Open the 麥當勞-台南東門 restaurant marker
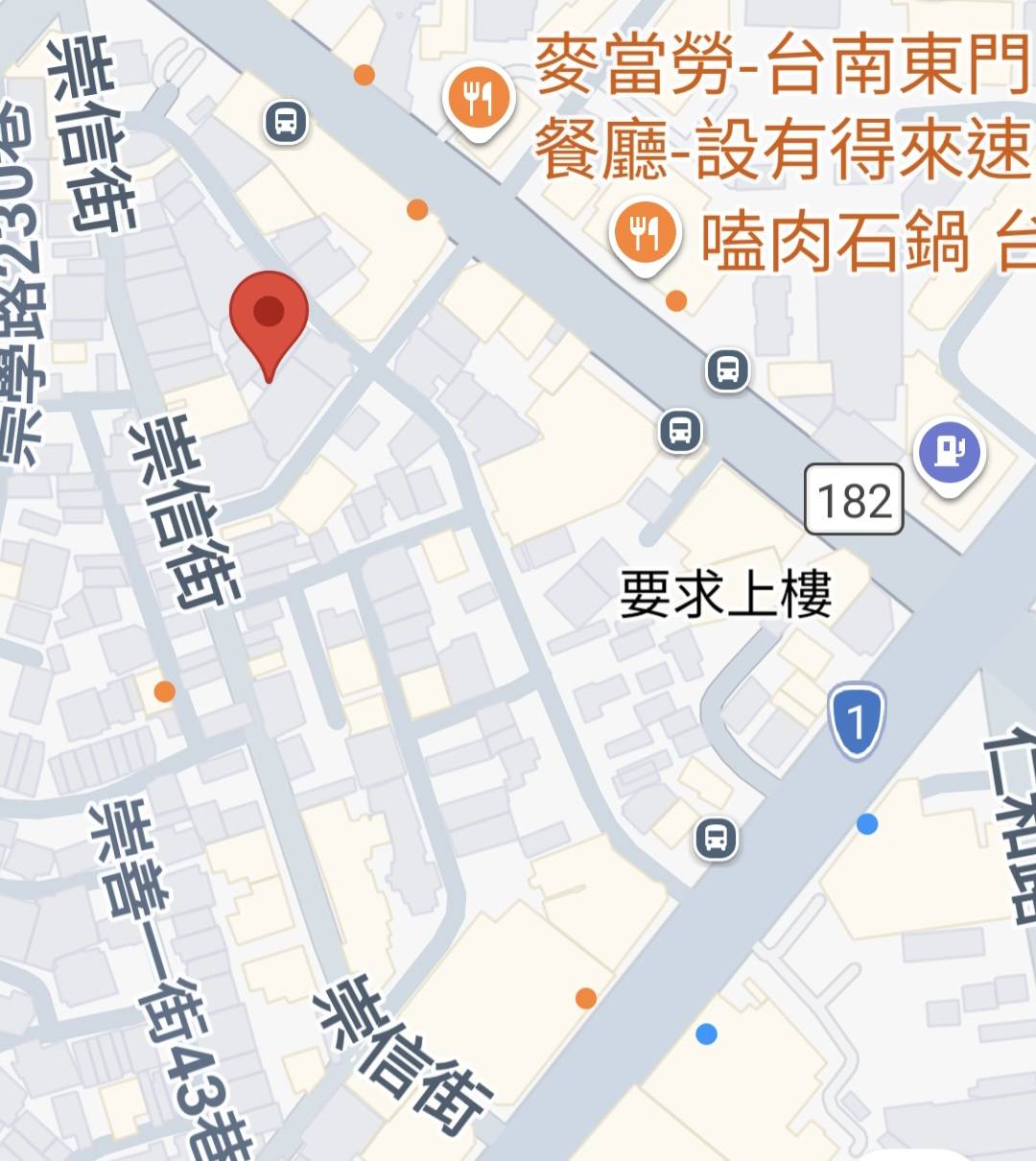Screen dimensions: 1036x1161 click(479, 101)
